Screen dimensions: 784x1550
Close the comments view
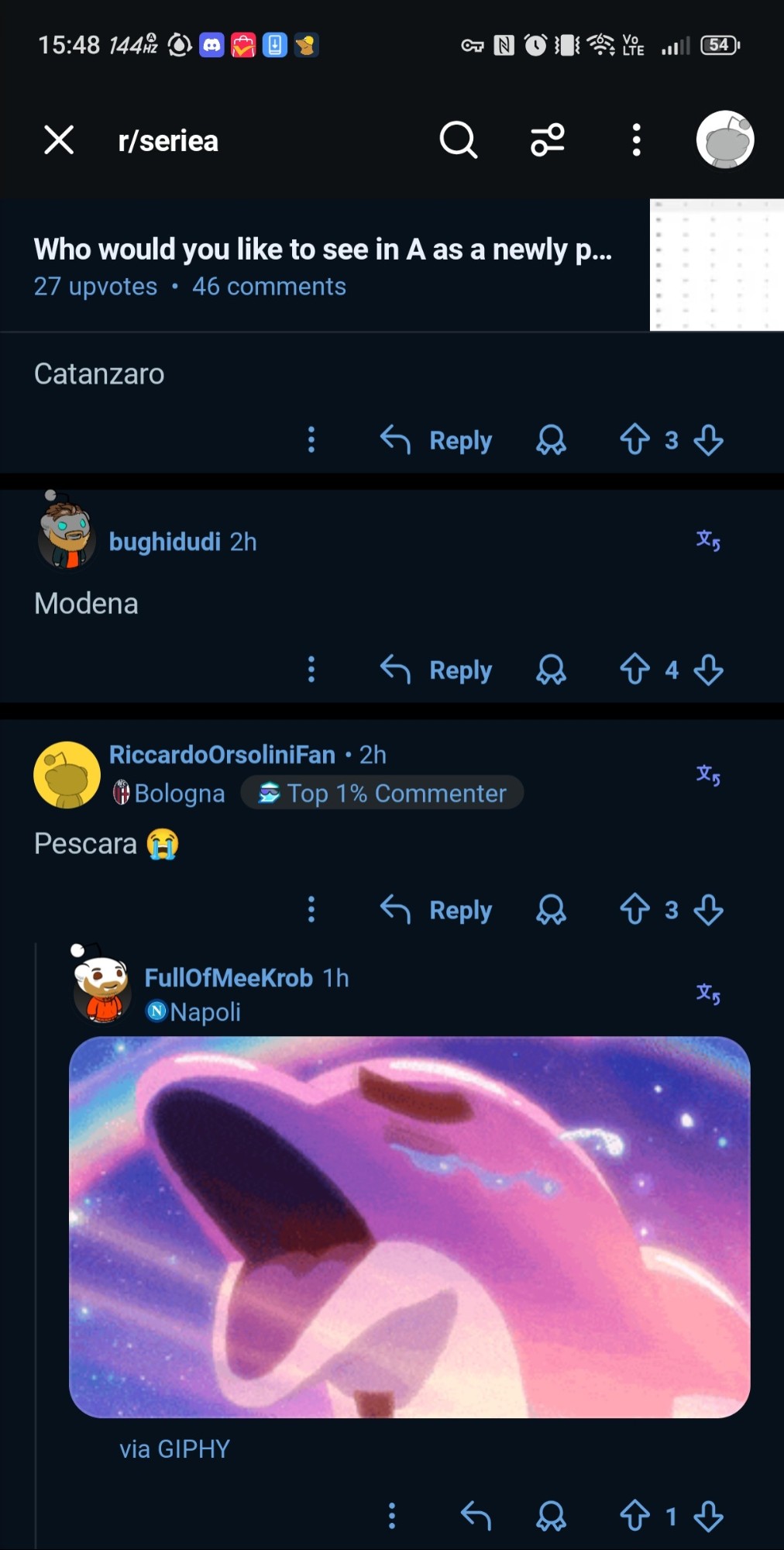[x=59, y=140]
